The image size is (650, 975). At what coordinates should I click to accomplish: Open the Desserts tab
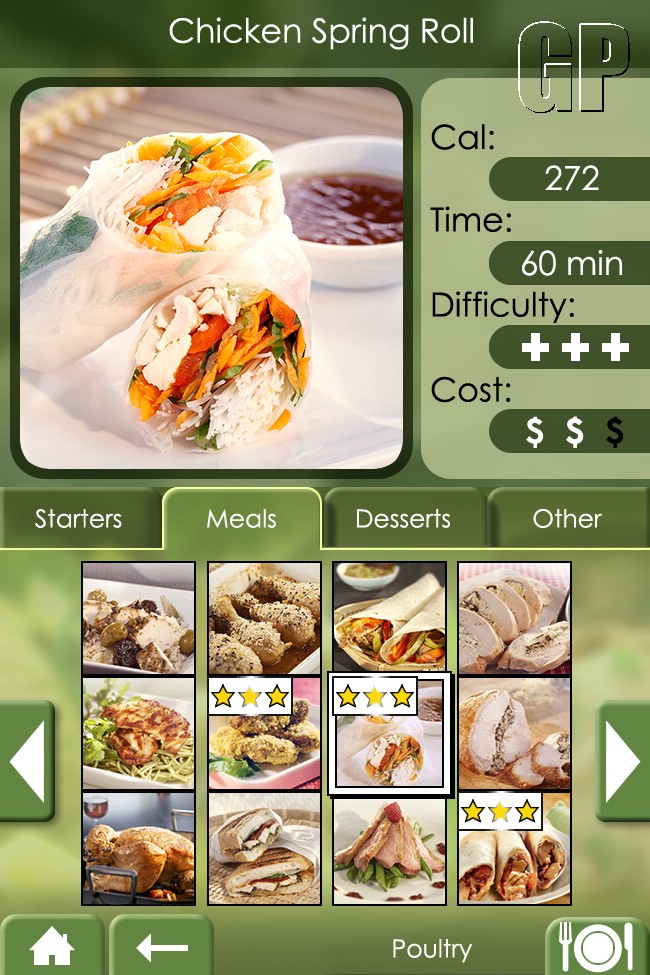(x=403, y=519)
